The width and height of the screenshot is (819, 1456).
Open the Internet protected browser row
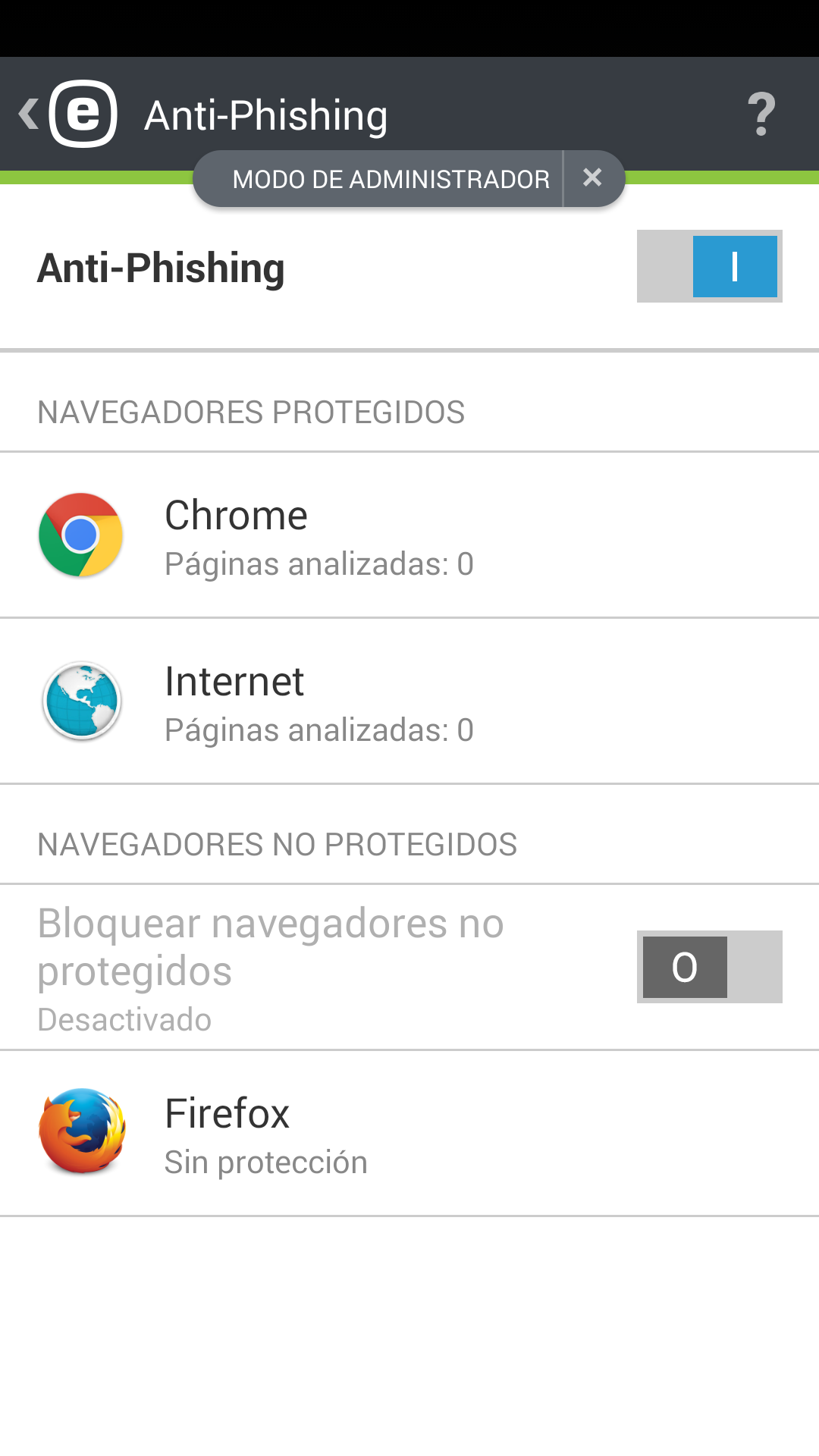click(x=409, y=701)
